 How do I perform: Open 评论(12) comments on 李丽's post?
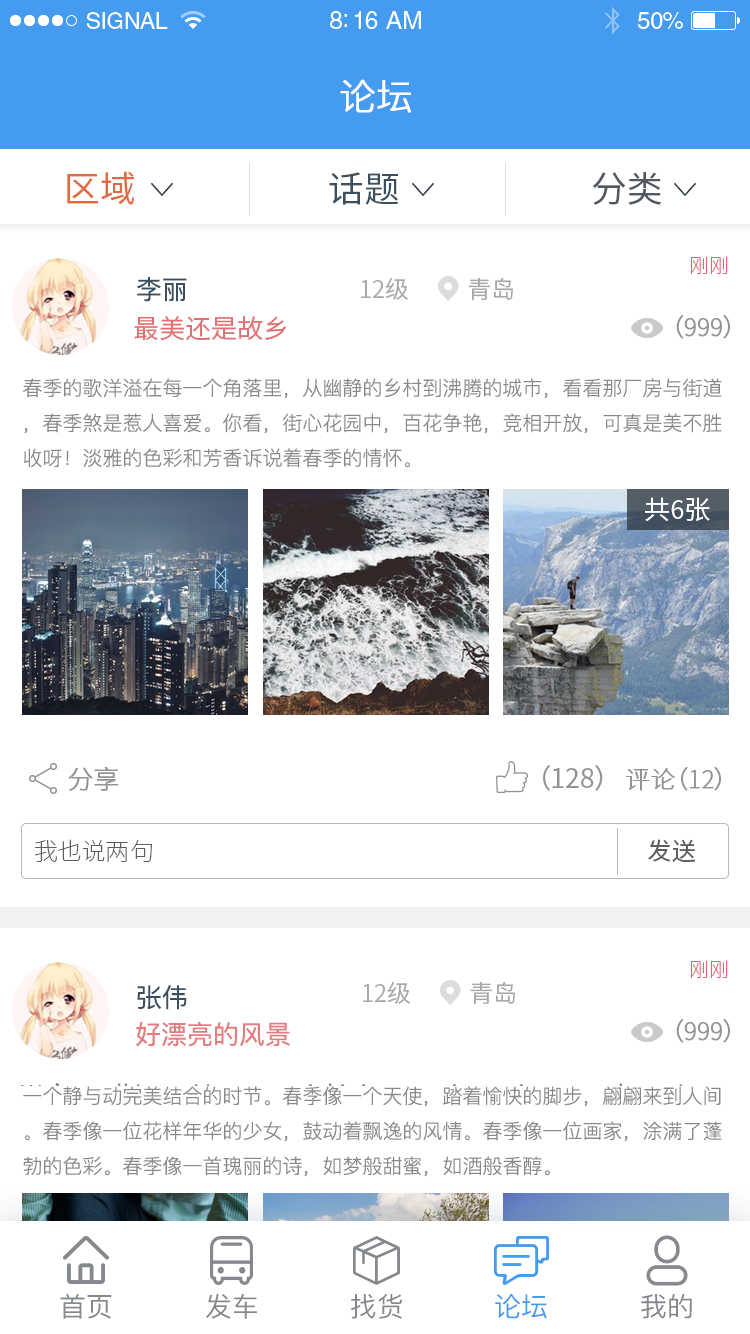pyautogui.click(x=674, y=779)
